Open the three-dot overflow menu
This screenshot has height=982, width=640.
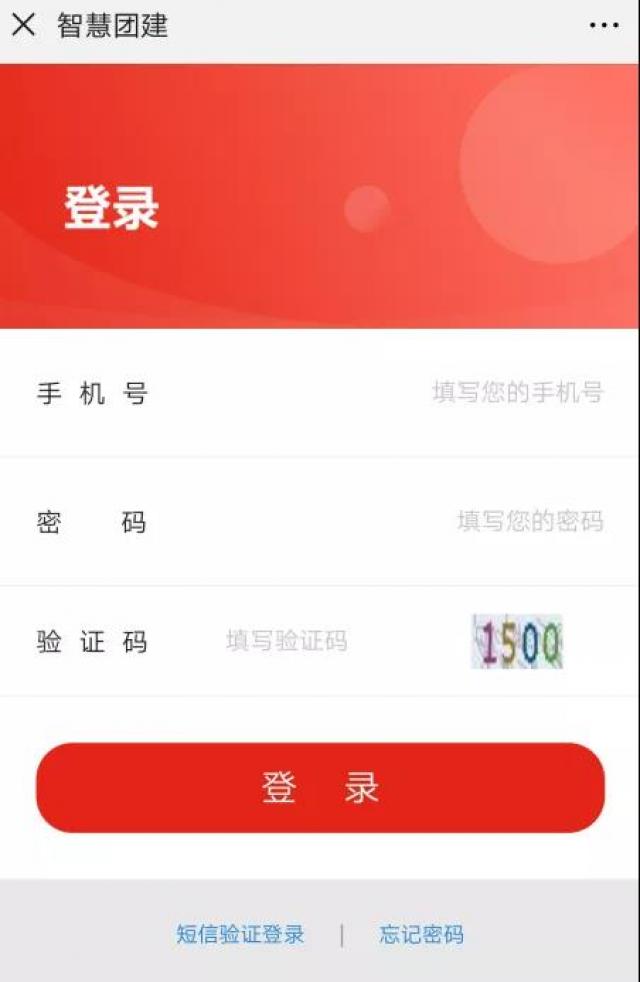pyautogui.click(x=604, y=25)
